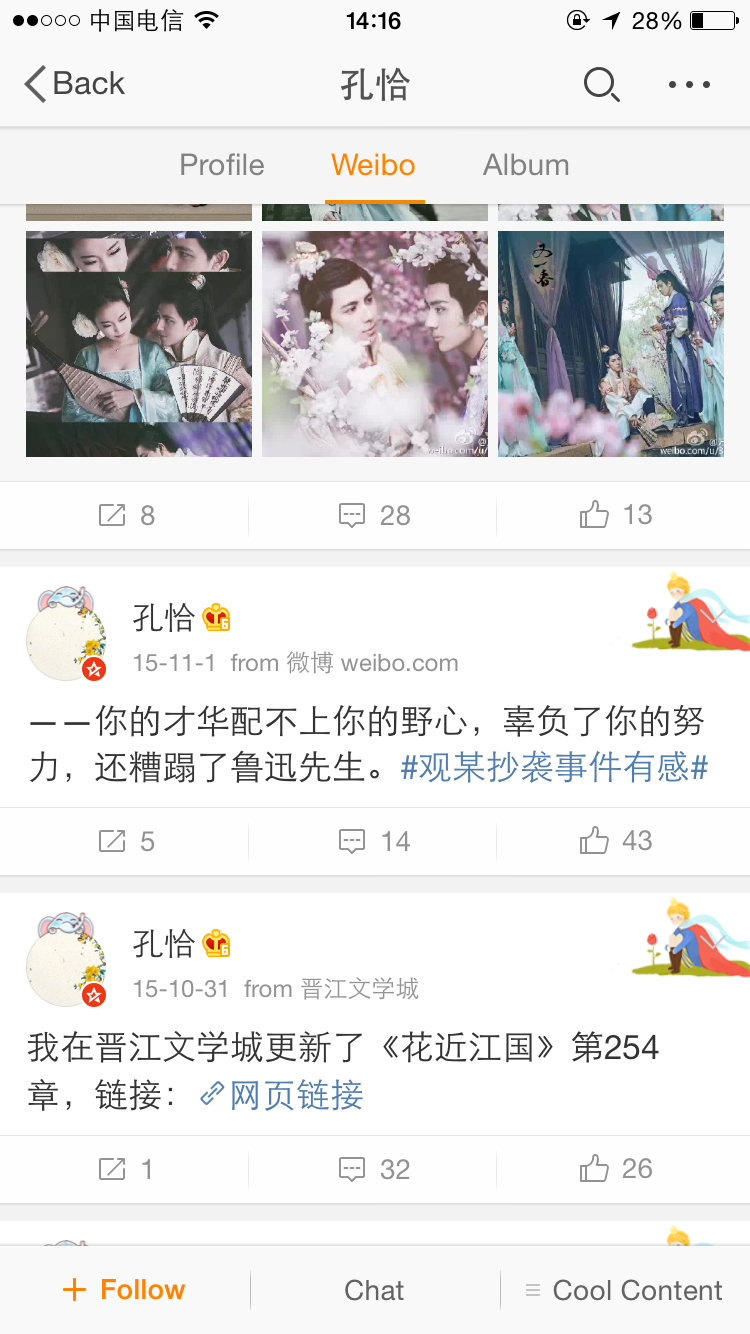The width and height of the screenshot is (750, 1334).
Task: Go back using the Back button
Action: pos(75,84)
